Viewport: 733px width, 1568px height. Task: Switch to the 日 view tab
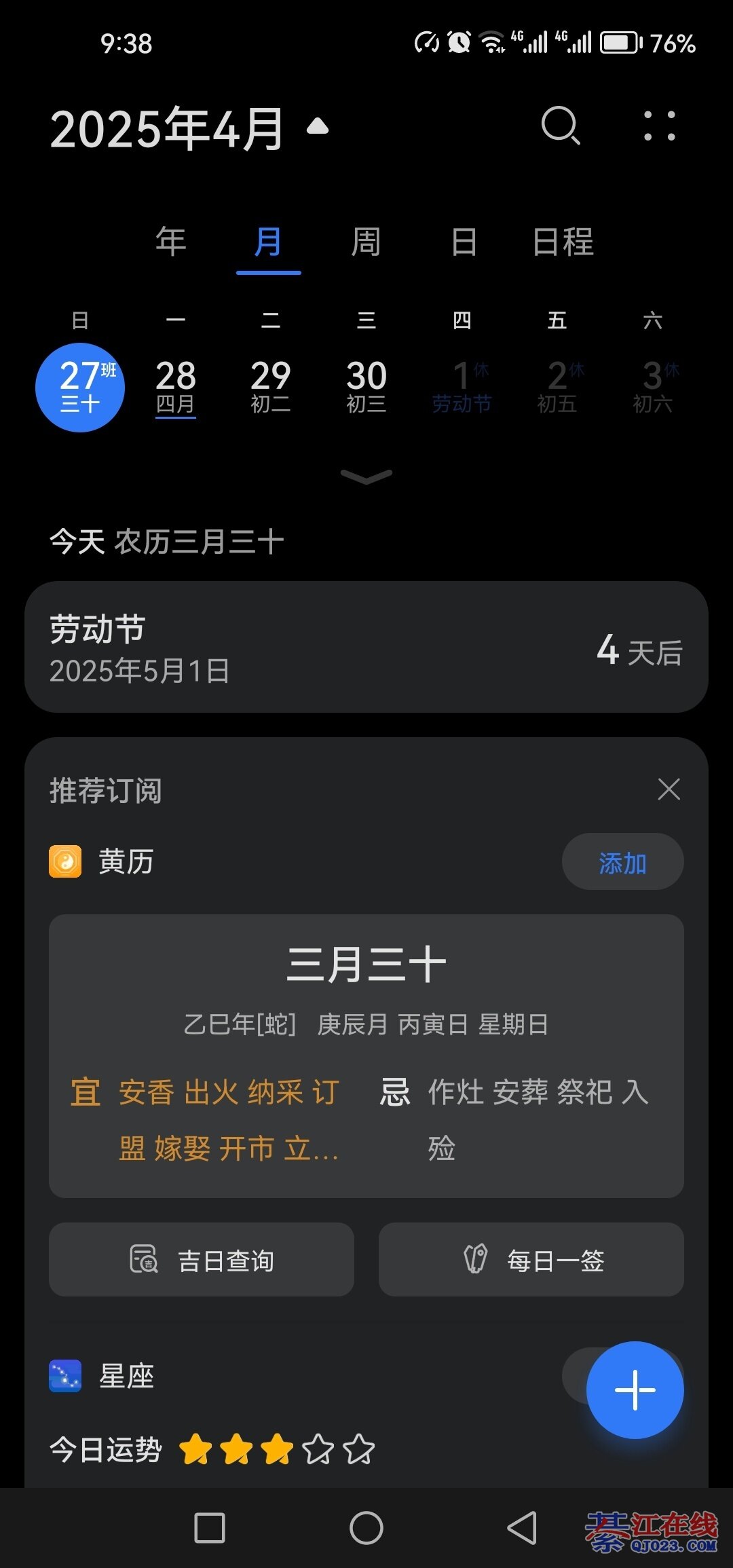[464, 242]
